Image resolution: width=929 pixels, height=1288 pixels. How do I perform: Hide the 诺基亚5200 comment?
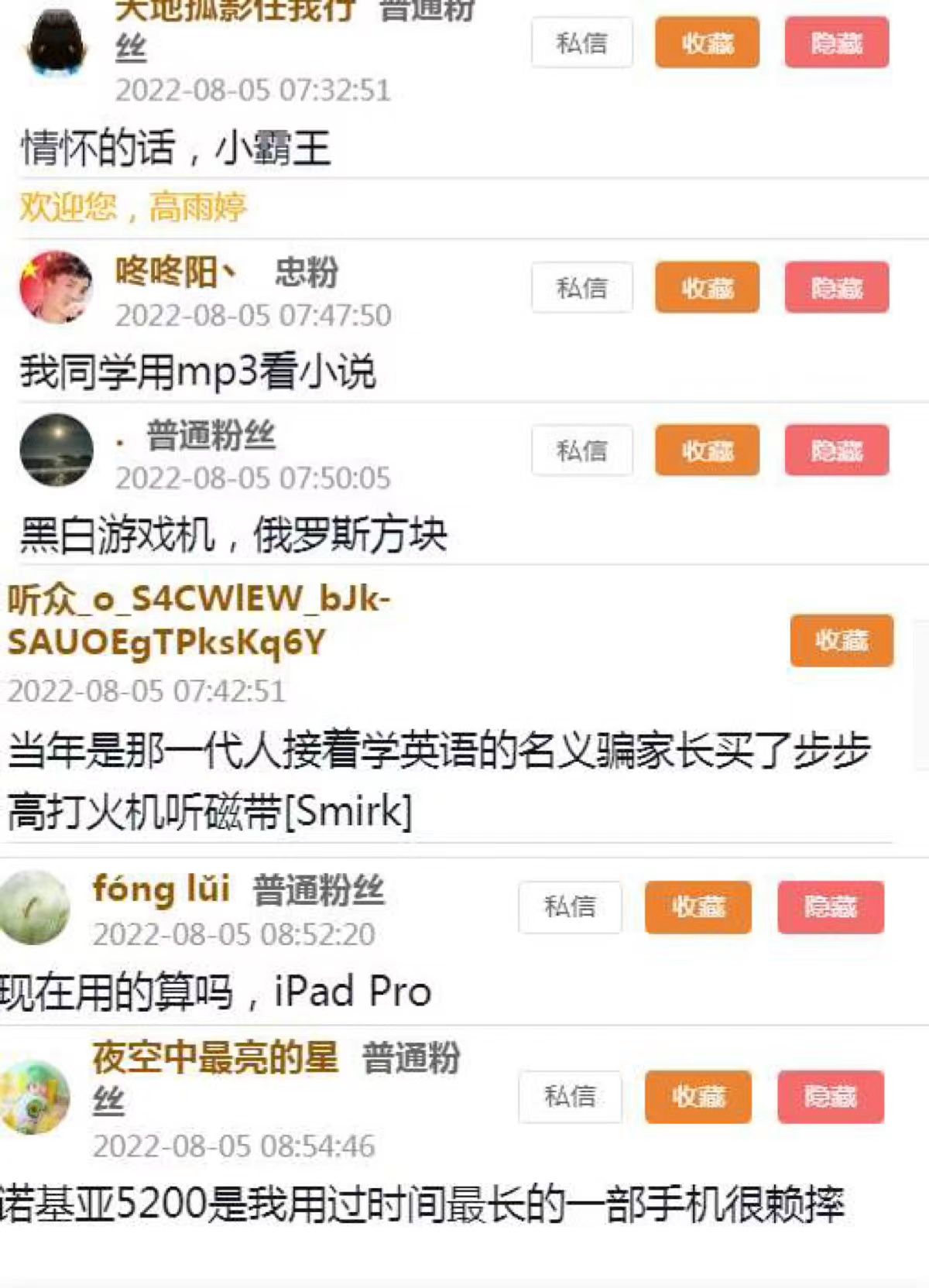[x=830, y=1096]
